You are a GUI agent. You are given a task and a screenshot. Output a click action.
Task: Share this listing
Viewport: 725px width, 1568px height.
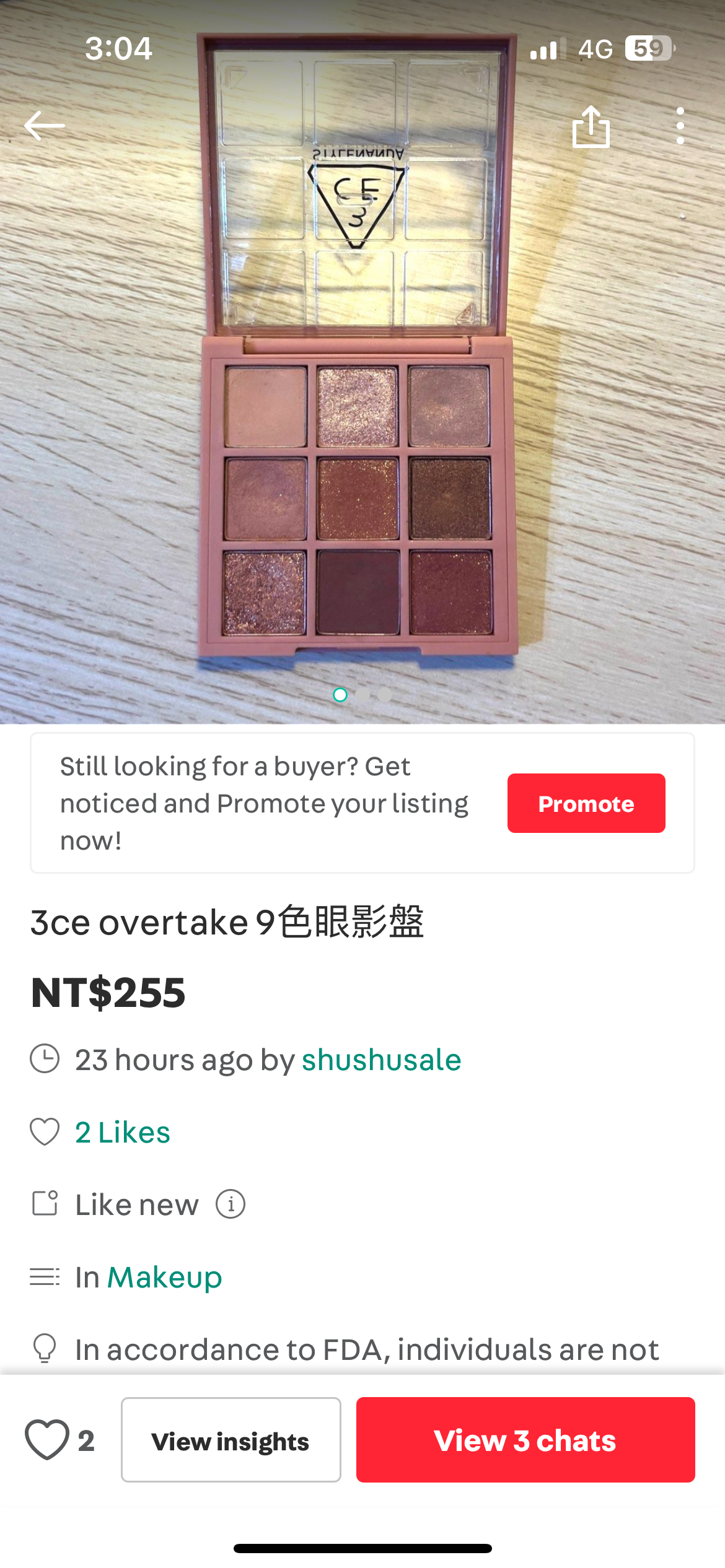pos(591,127)
